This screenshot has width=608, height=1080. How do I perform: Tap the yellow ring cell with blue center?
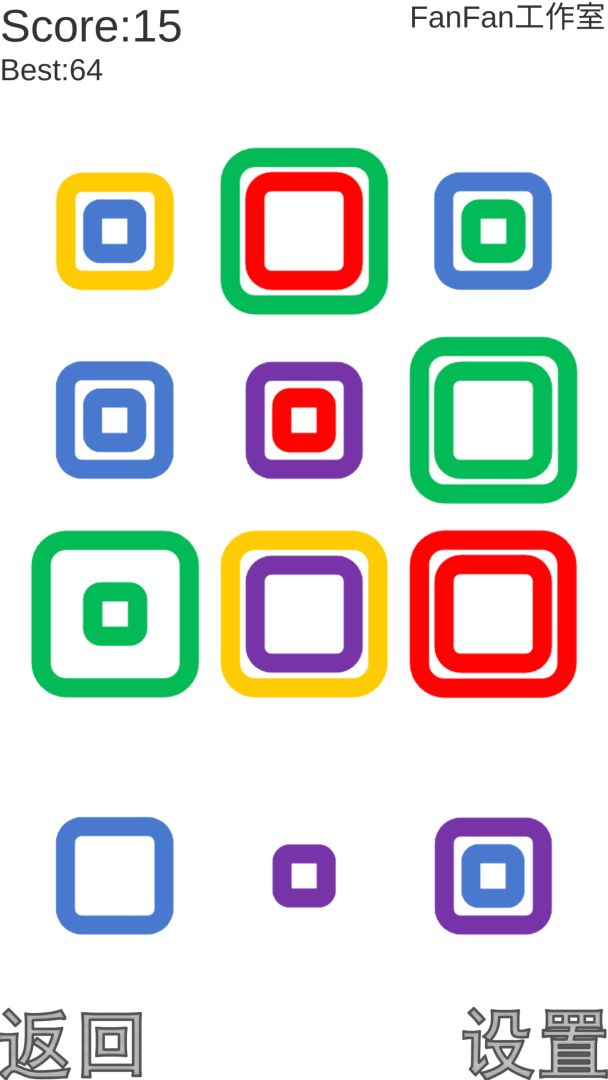pos(115,231)
